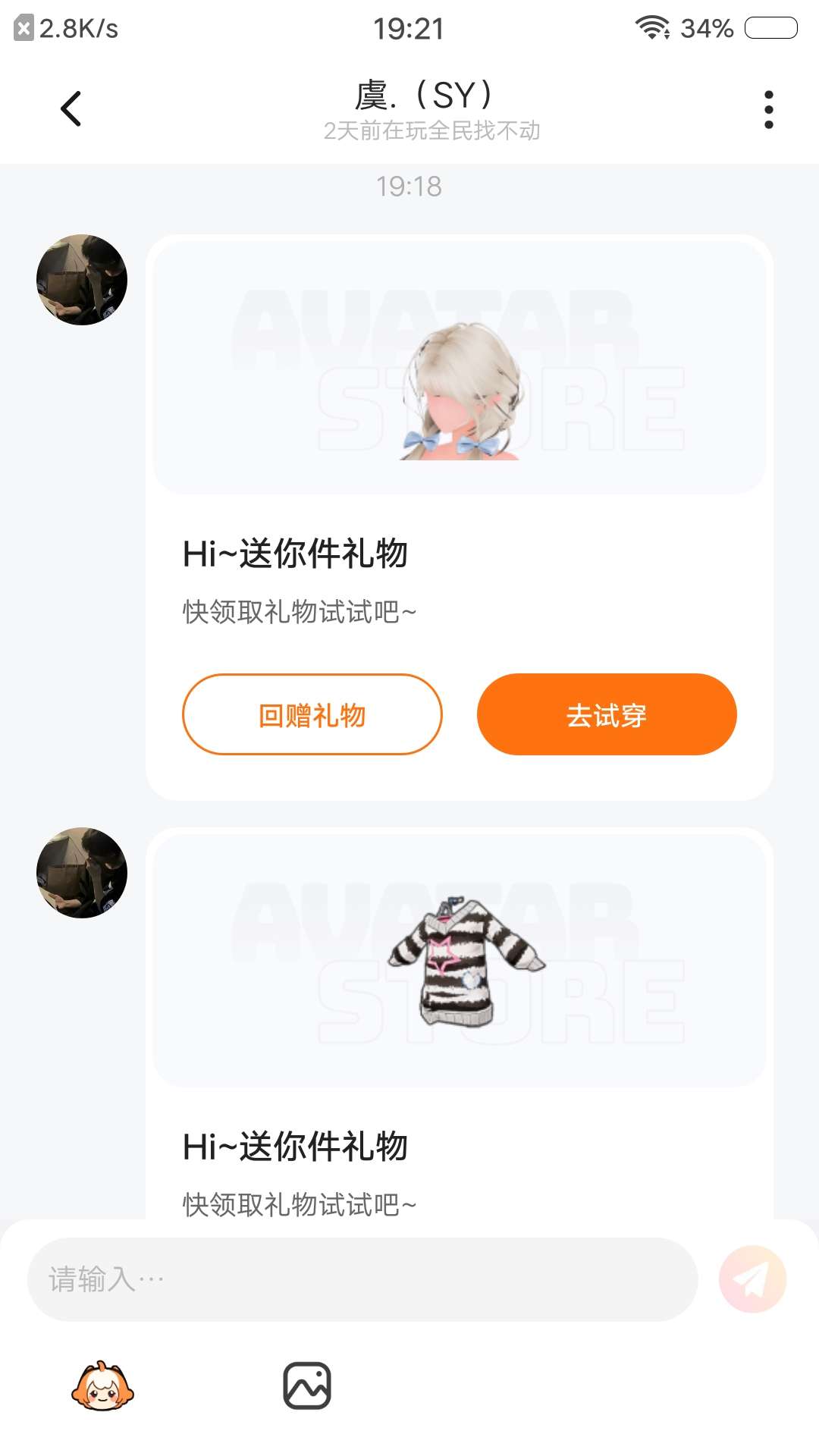
Task: Go back from the chat
Action: click(x=71, y=108)
